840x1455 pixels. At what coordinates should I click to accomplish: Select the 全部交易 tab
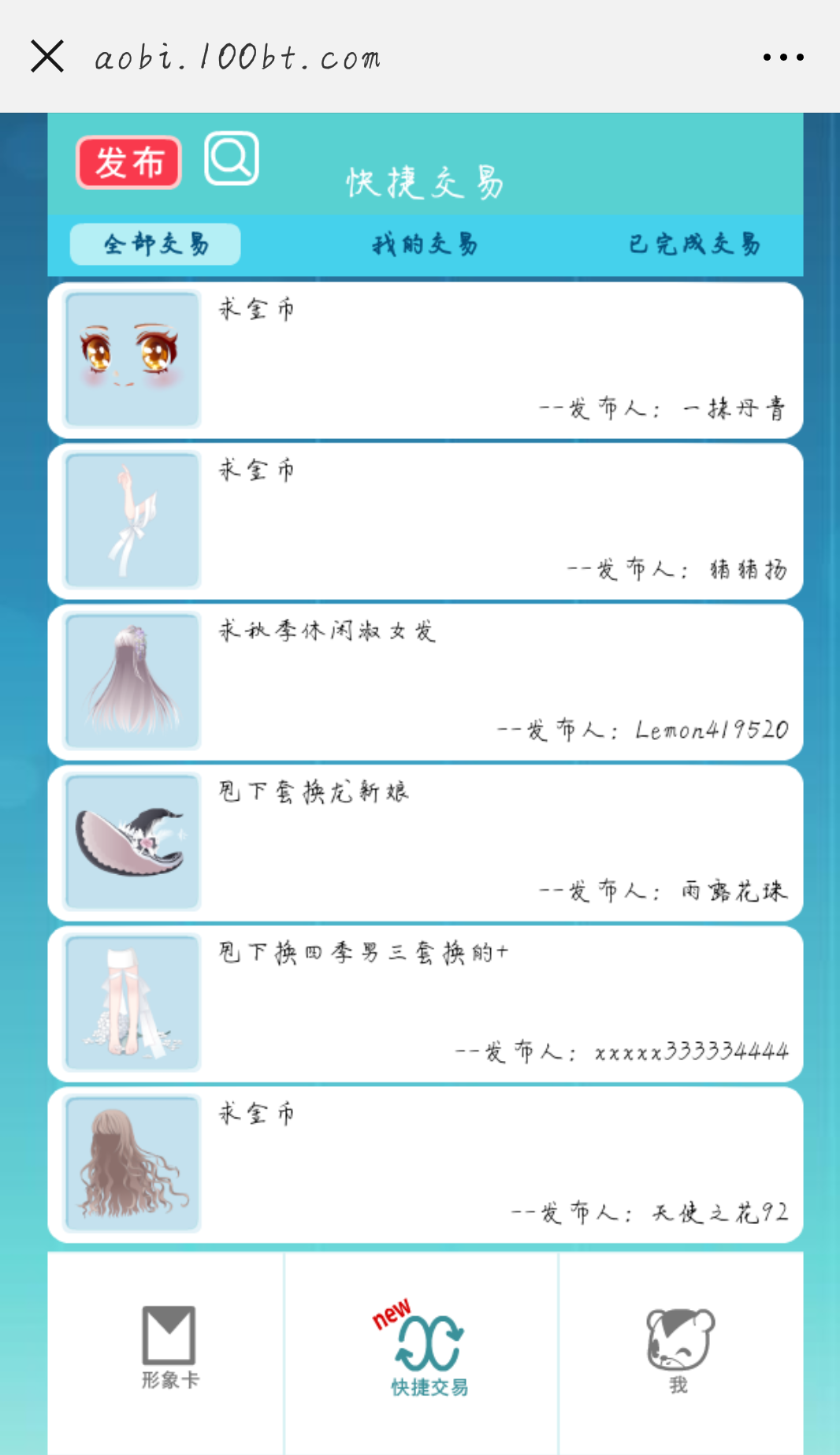[155, 244]
